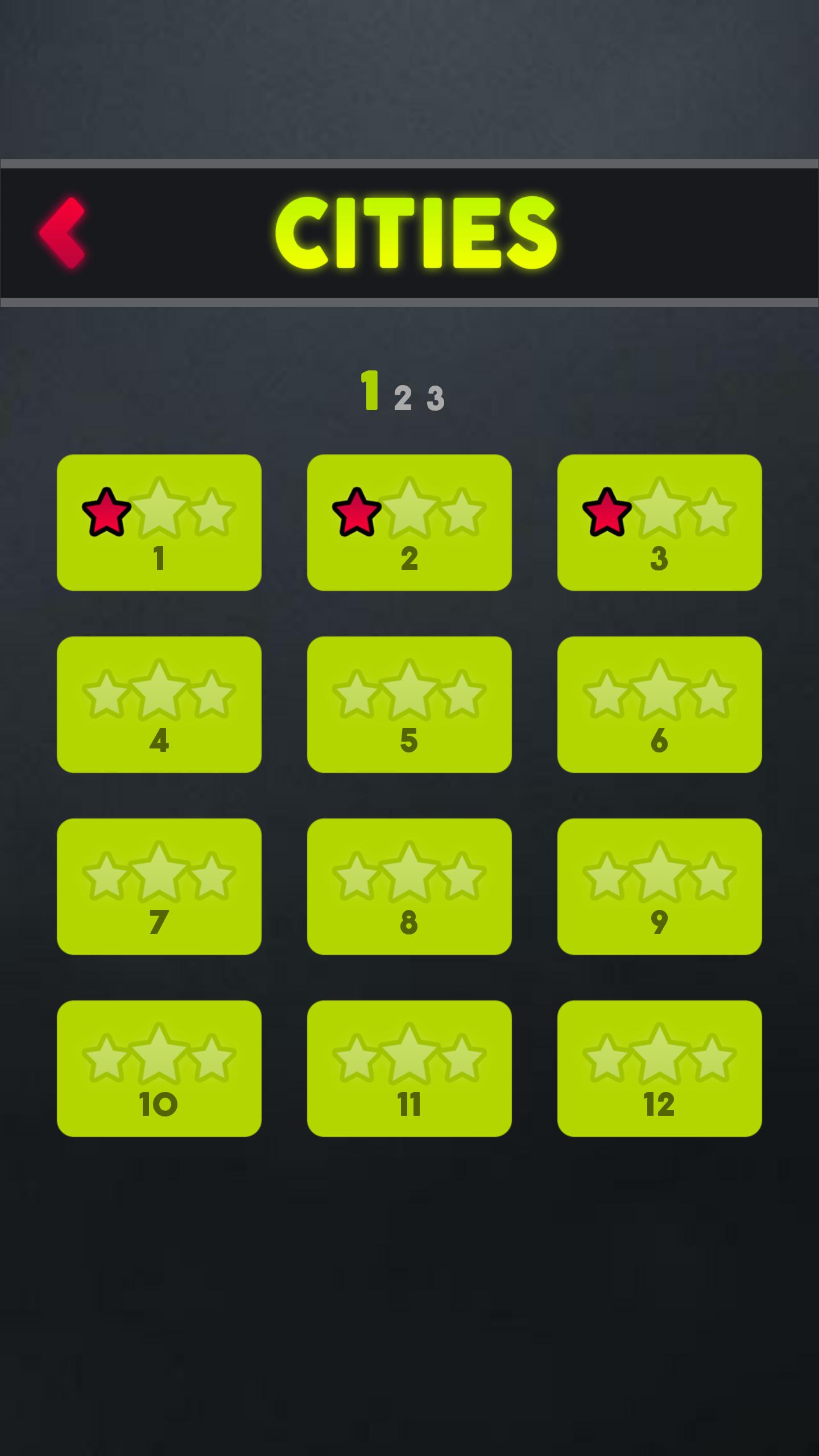This screenshot has height=1456, width=819.
Task: Switch to level page 2
Action: click(x=403, y=398)
